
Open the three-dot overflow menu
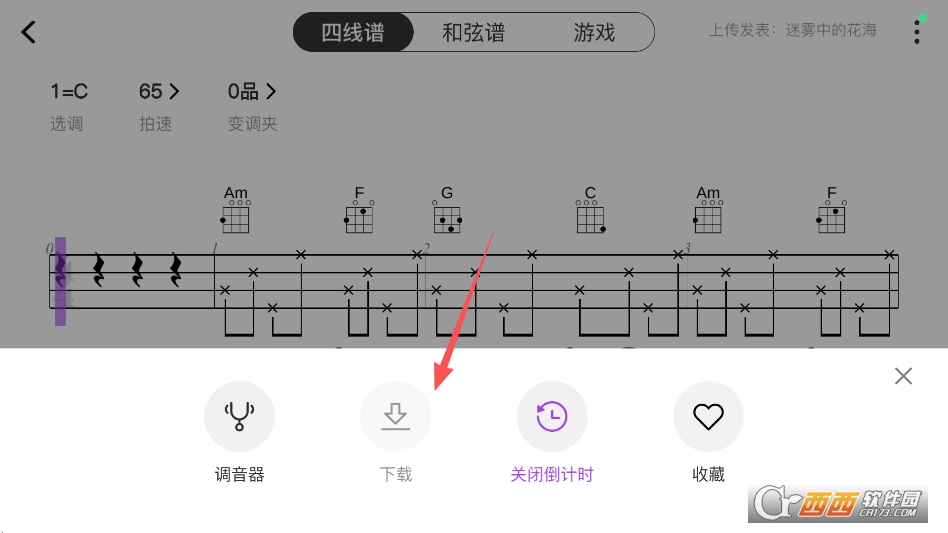point(916,32)
